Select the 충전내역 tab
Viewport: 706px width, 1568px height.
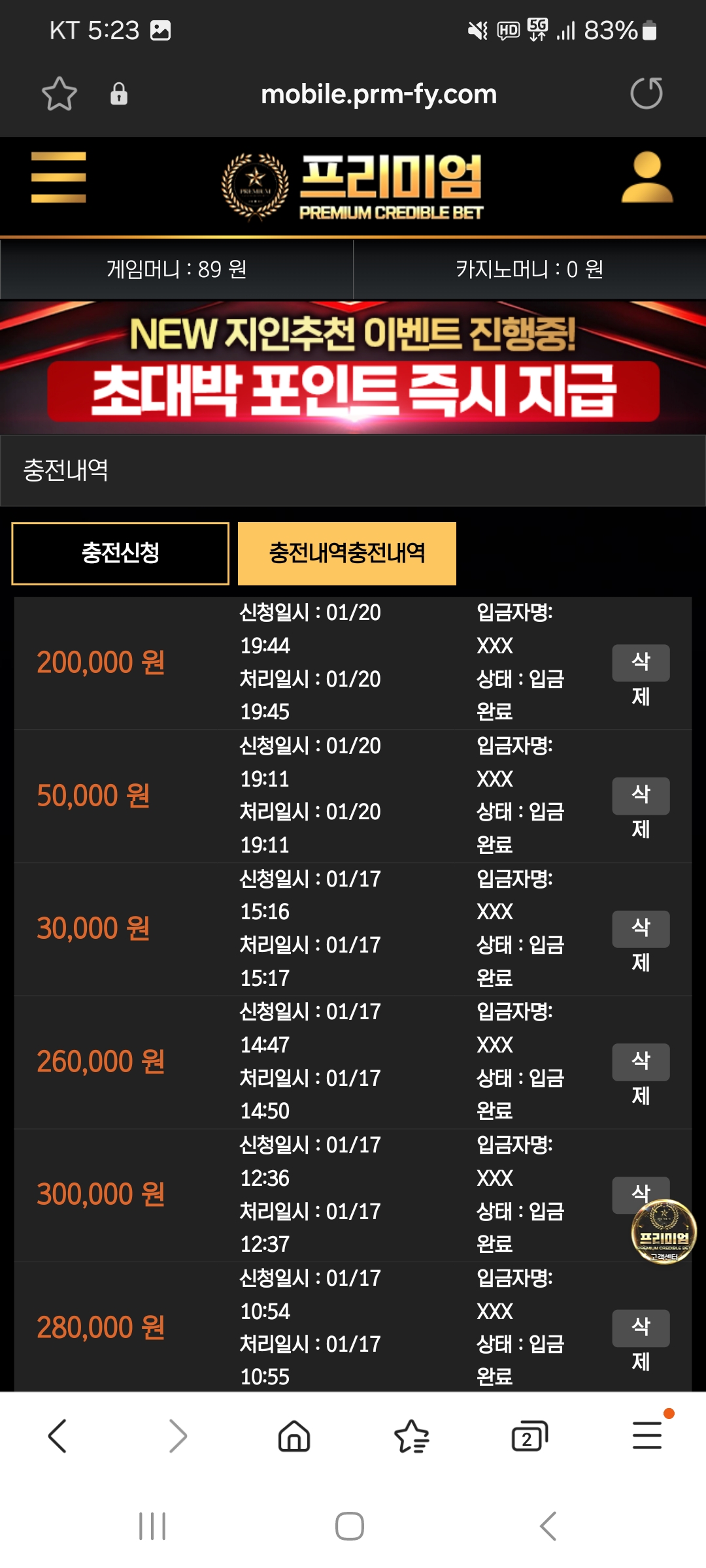tap(347, 553)
